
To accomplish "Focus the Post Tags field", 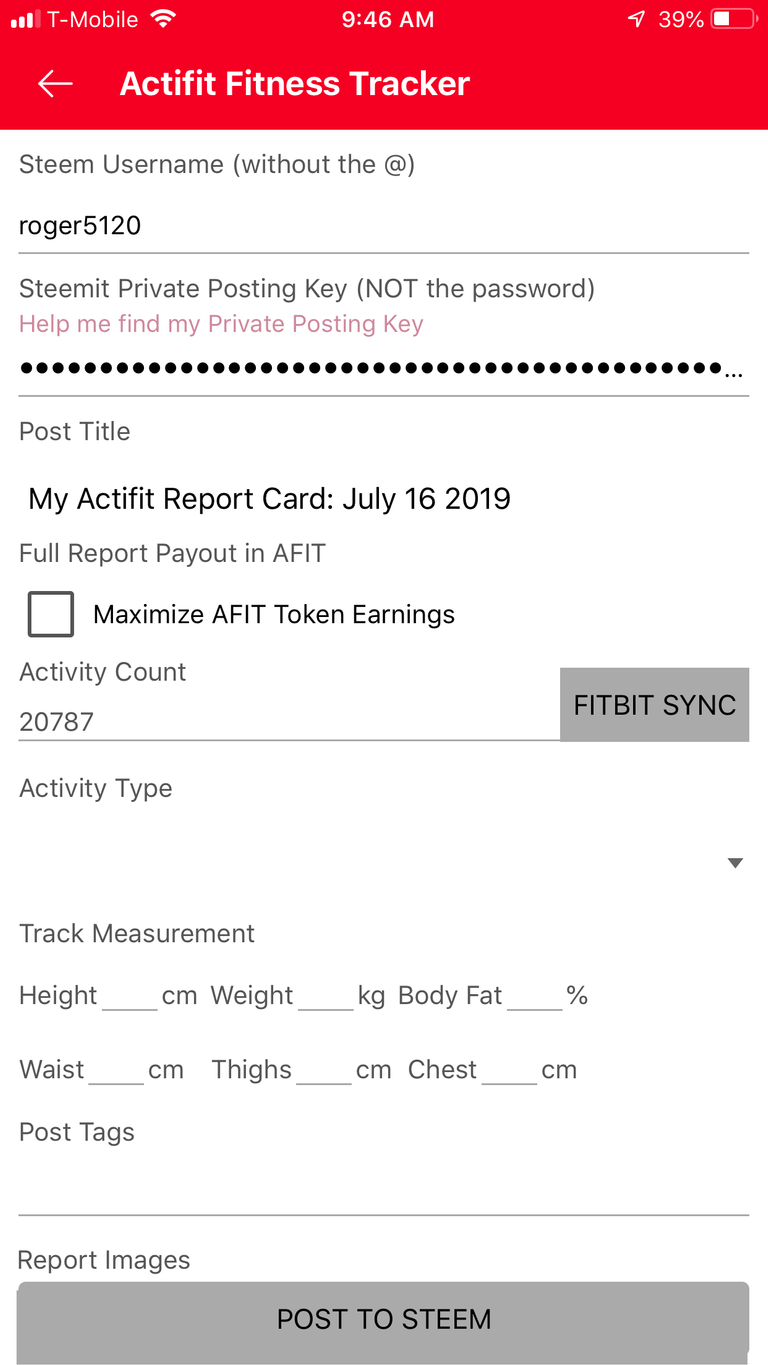I will pyautogui.click(x=383, y=1190).
